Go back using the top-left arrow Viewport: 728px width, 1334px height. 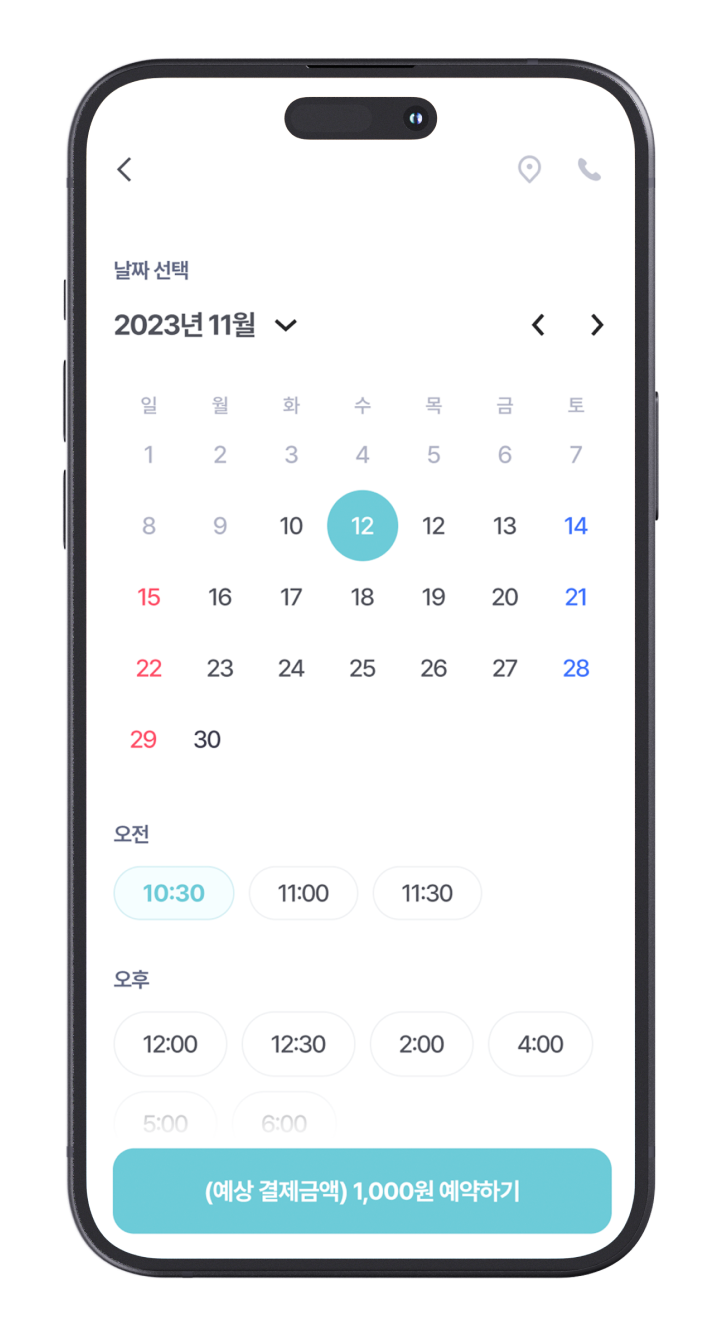pos(124,170)
